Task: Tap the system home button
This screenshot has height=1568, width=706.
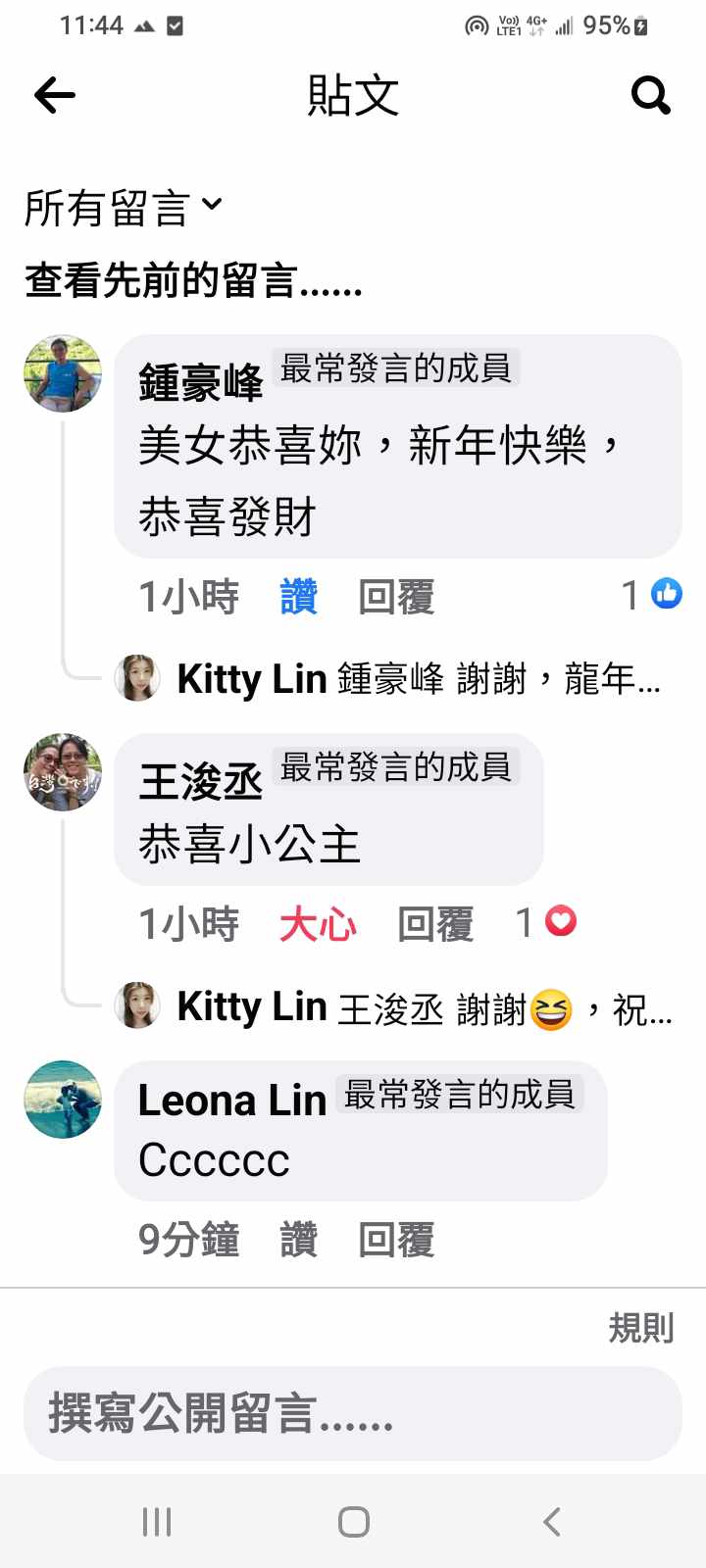Action: click(x=353, y=1522)
